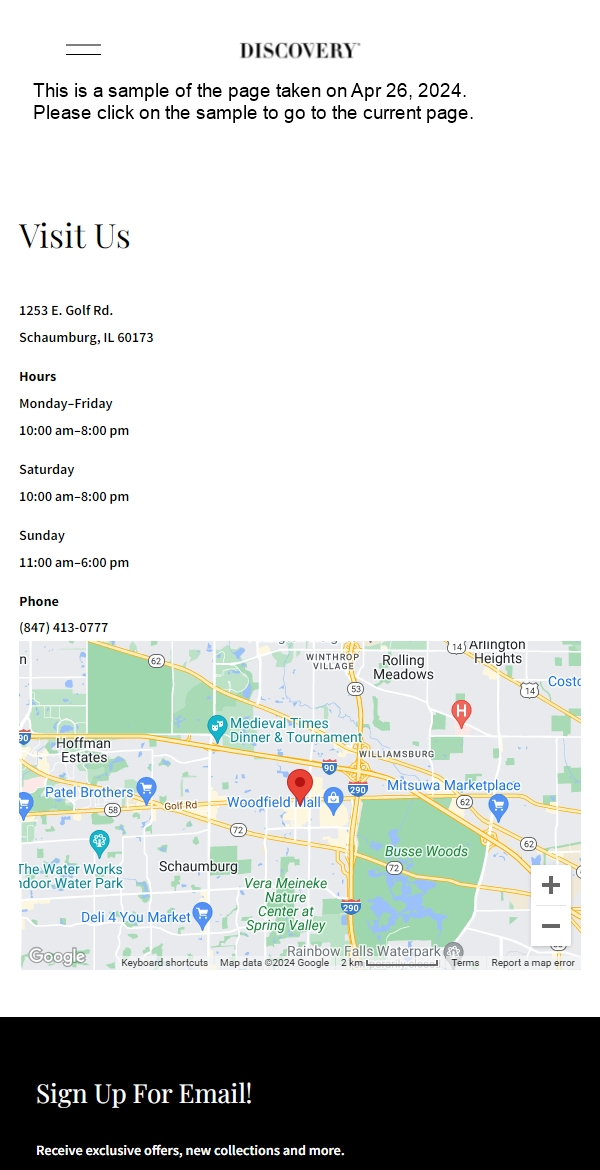Select Patel Brothers marker on map
The width and height of the screenshot is (600, 1170).
[x=147, y=790]
